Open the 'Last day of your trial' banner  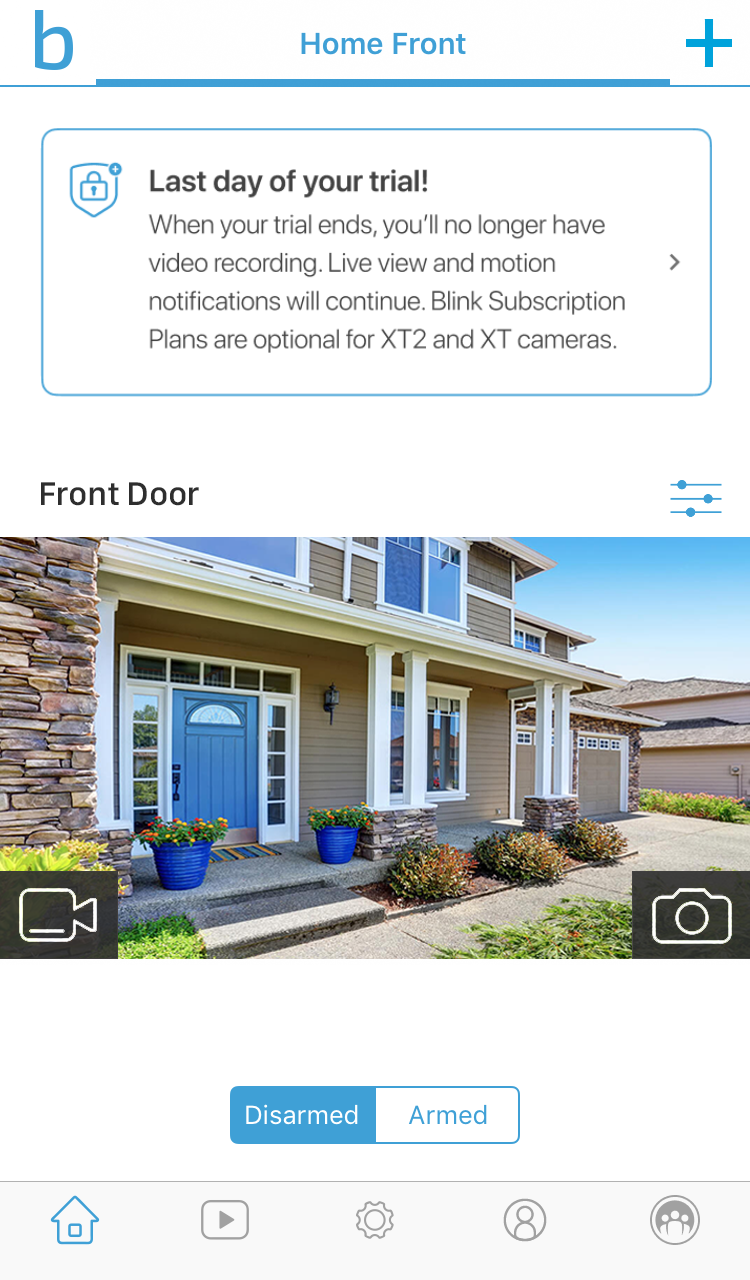coord(376,262)
